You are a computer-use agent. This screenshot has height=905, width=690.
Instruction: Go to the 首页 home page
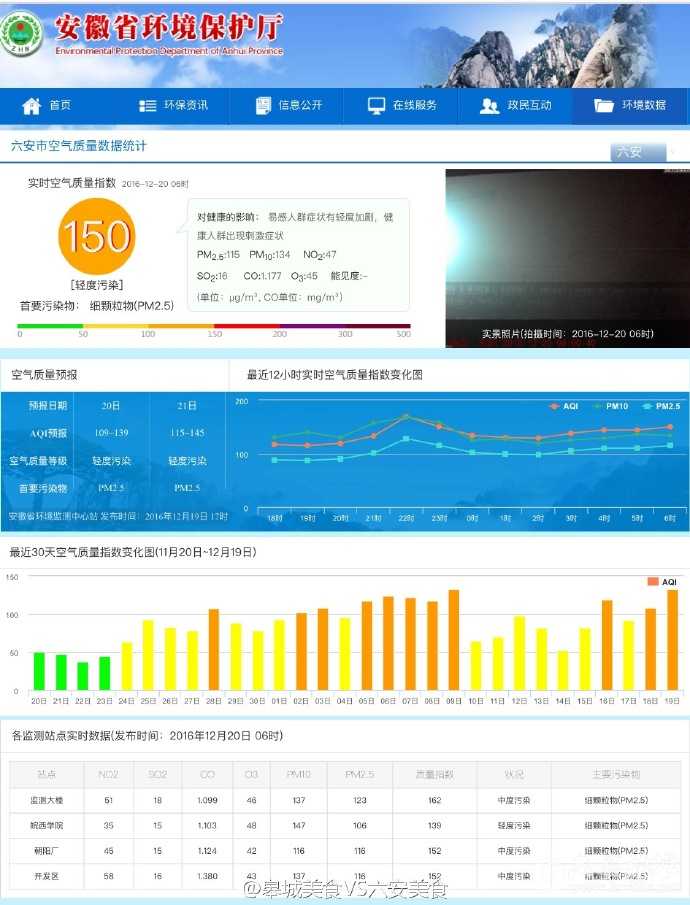pos(47,106)
